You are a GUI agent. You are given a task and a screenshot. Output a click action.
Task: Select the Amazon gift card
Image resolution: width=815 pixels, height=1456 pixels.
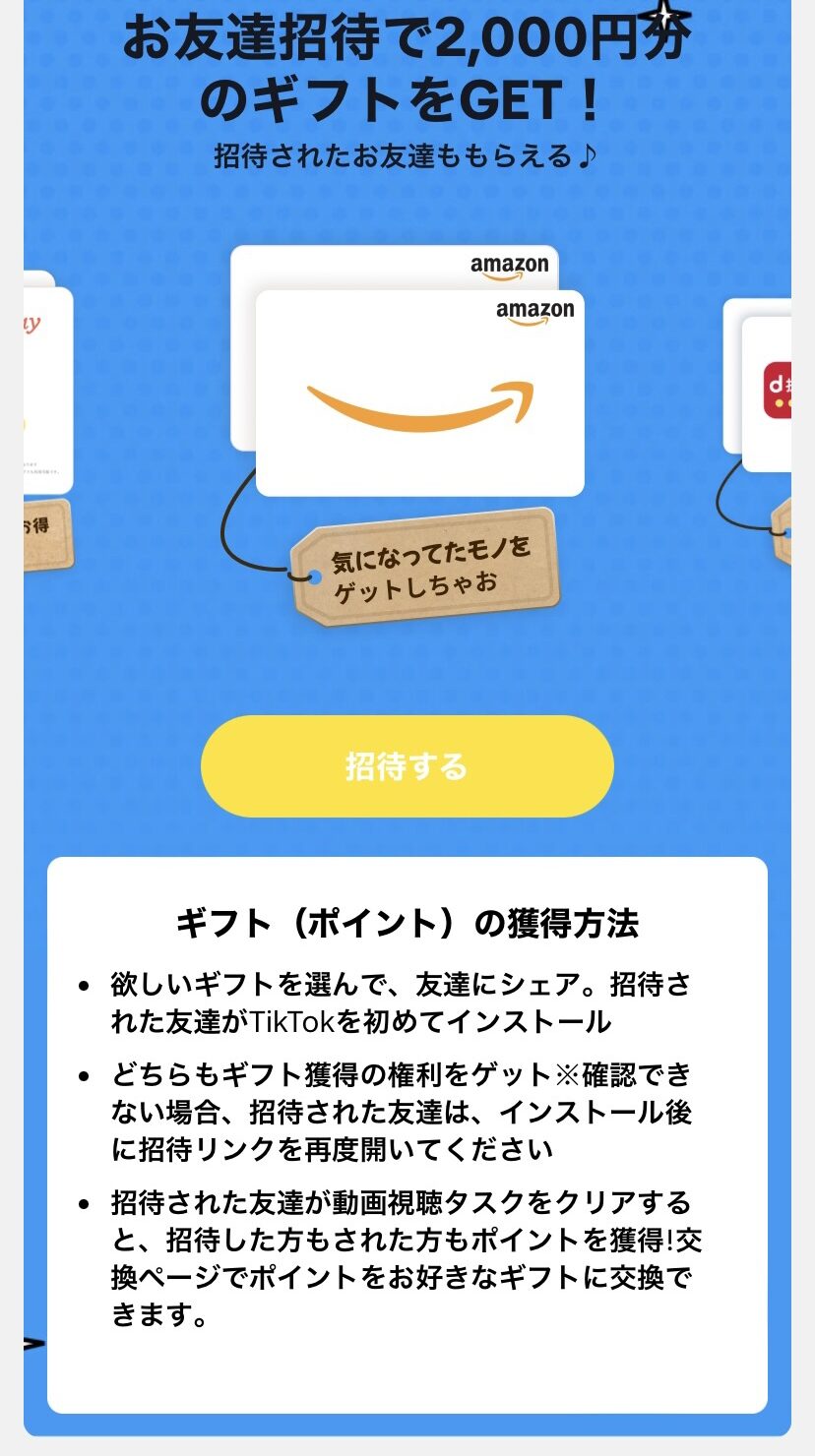pyautogui.click(x=418, y=394)
